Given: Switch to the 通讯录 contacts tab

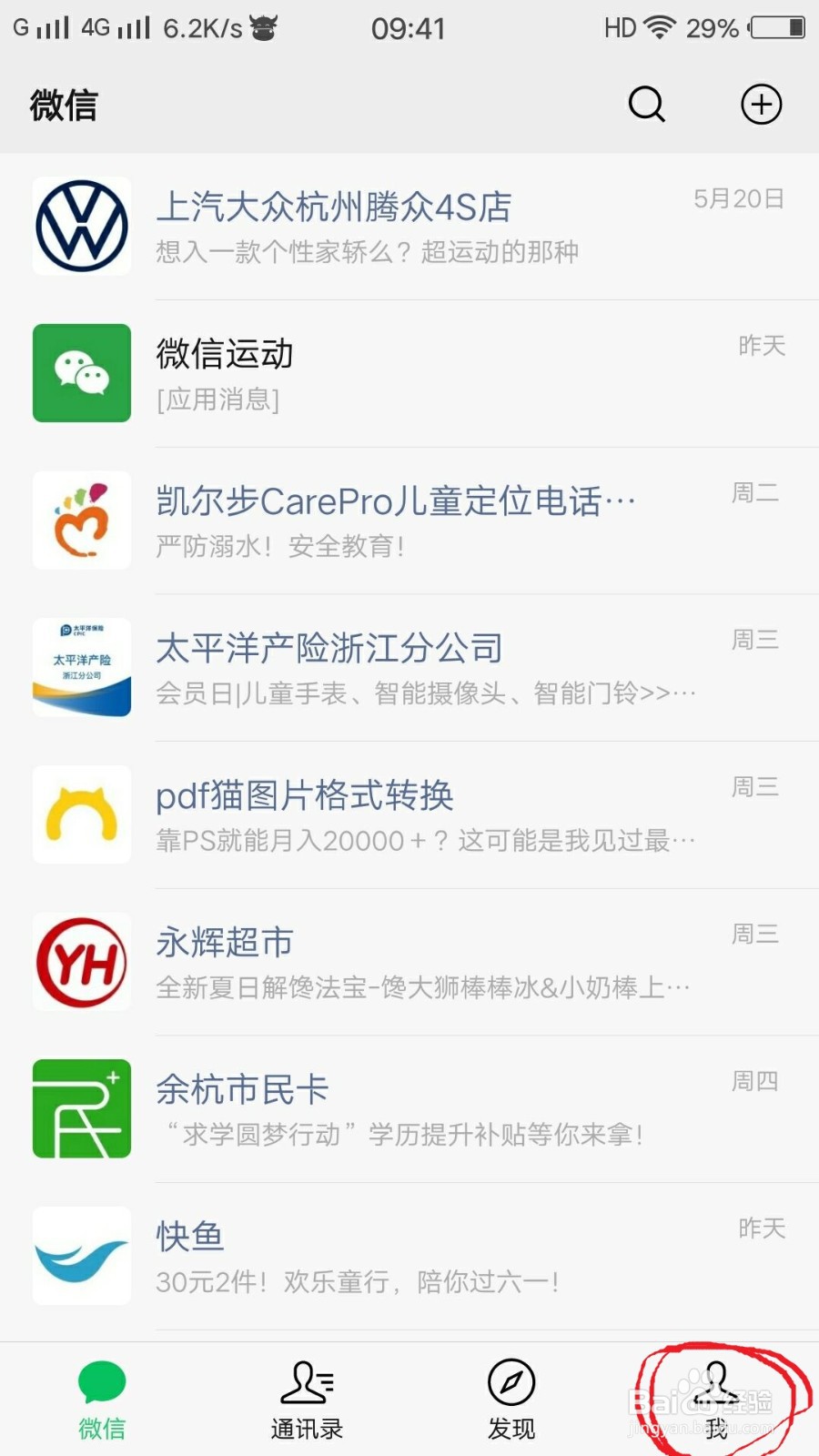Looking at the screenshot, I should pos(307,1400).
